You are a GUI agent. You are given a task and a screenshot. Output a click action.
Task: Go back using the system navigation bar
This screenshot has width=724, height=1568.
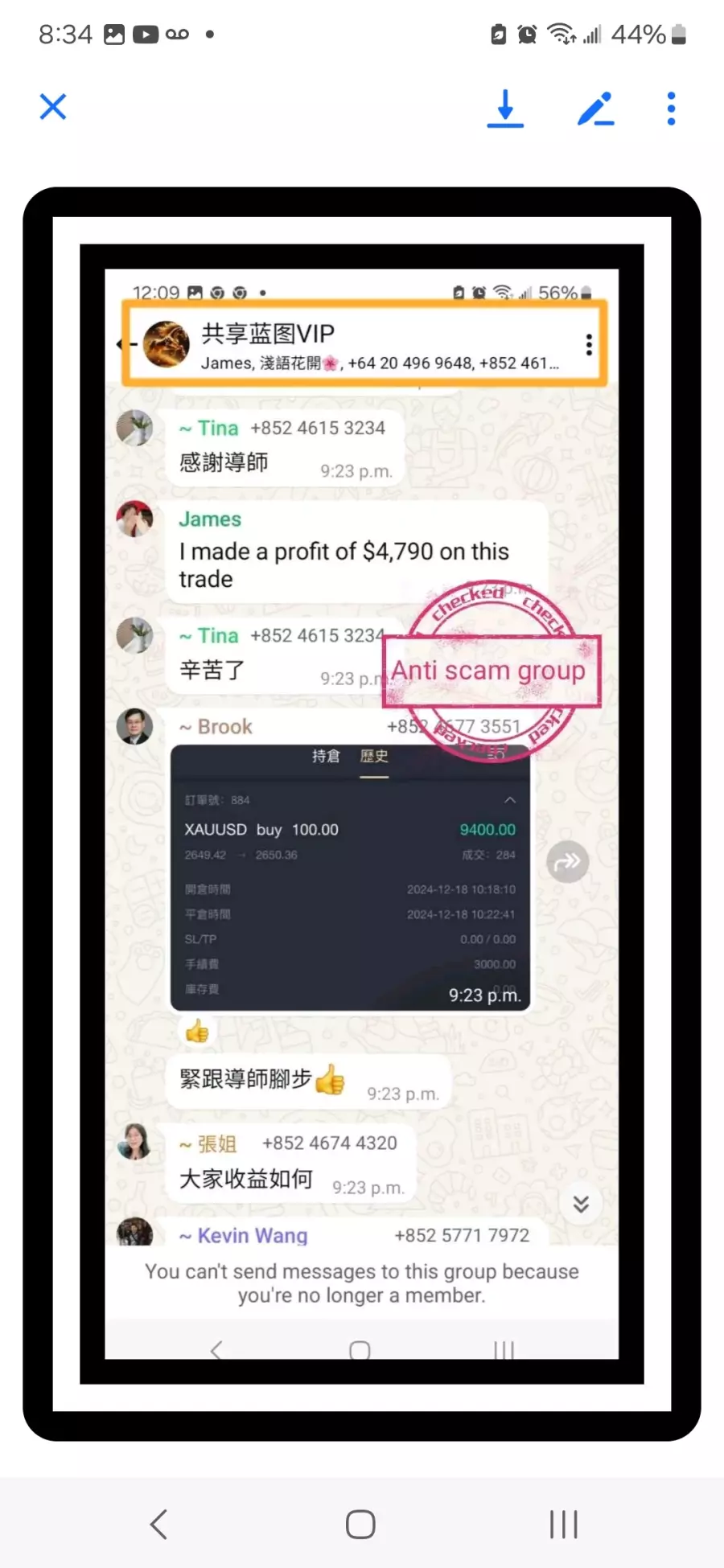pyautogui.click(x=159, y=1524)
